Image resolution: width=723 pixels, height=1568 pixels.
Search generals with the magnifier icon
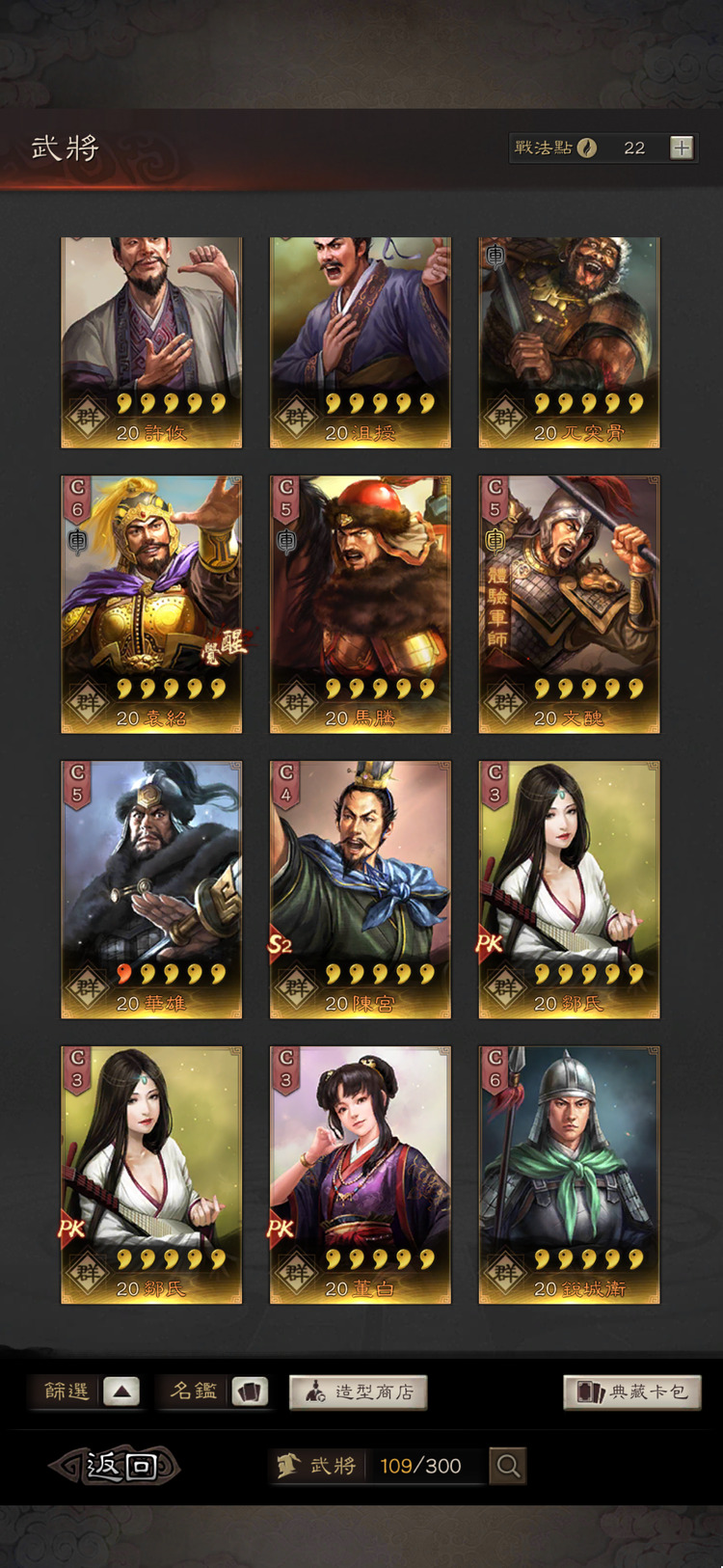point(508,1466)
